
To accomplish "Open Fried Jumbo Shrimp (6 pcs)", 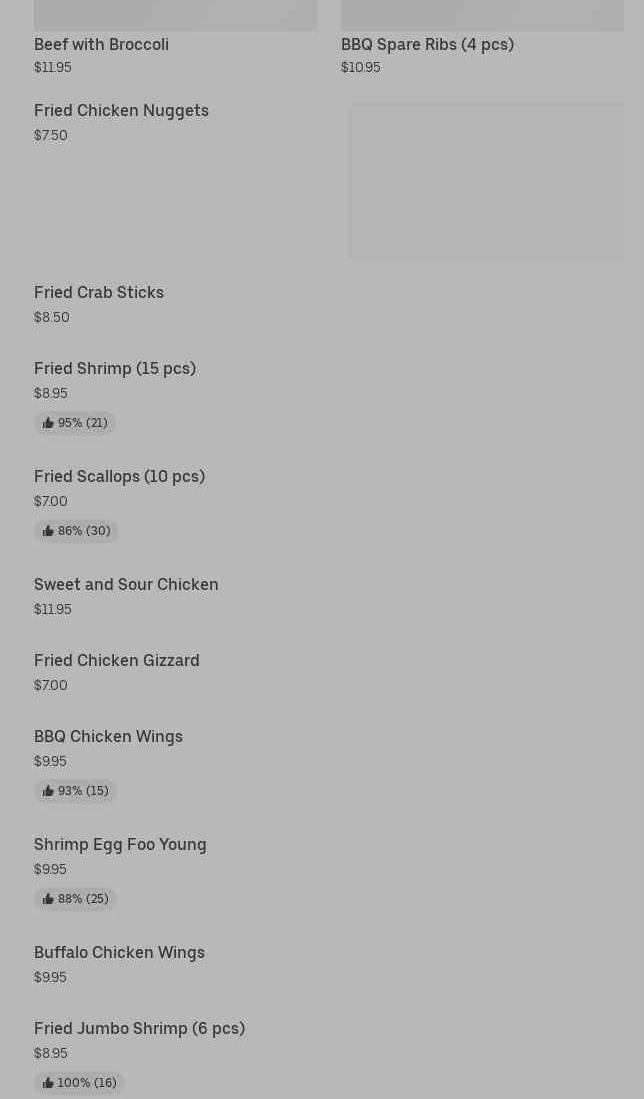I will [x=139, y=1029].
